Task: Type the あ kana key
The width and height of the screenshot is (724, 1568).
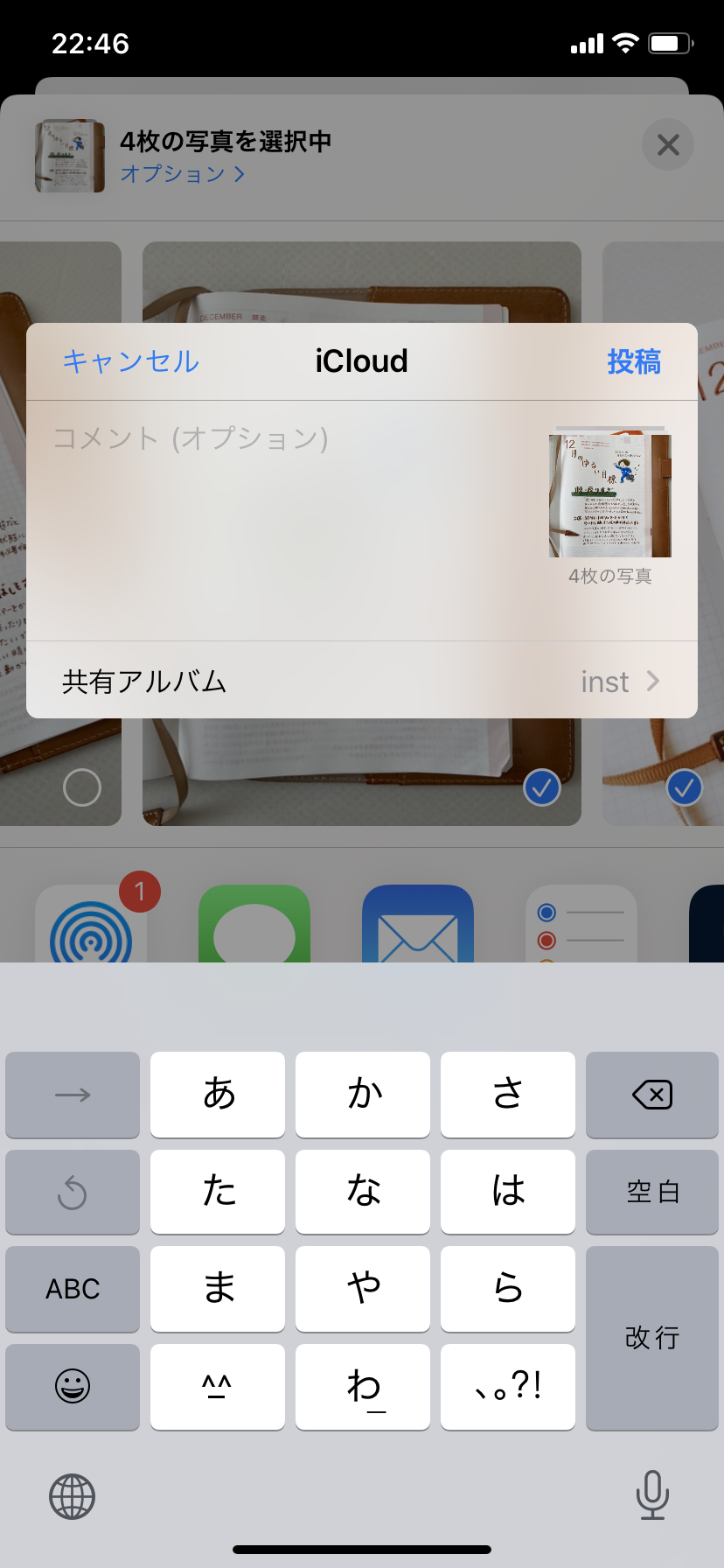Action: point(218,1095)
